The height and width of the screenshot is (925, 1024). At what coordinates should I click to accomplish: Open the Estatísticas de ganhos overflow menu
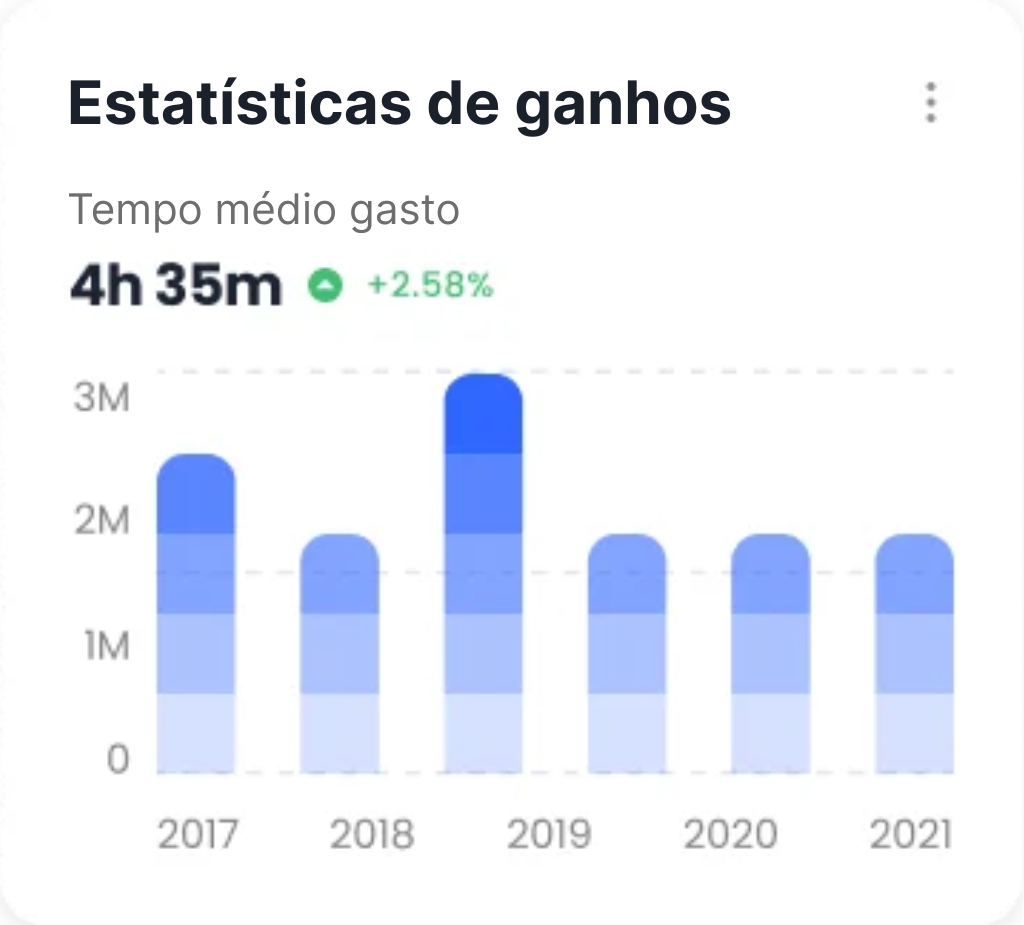[931, 103]
